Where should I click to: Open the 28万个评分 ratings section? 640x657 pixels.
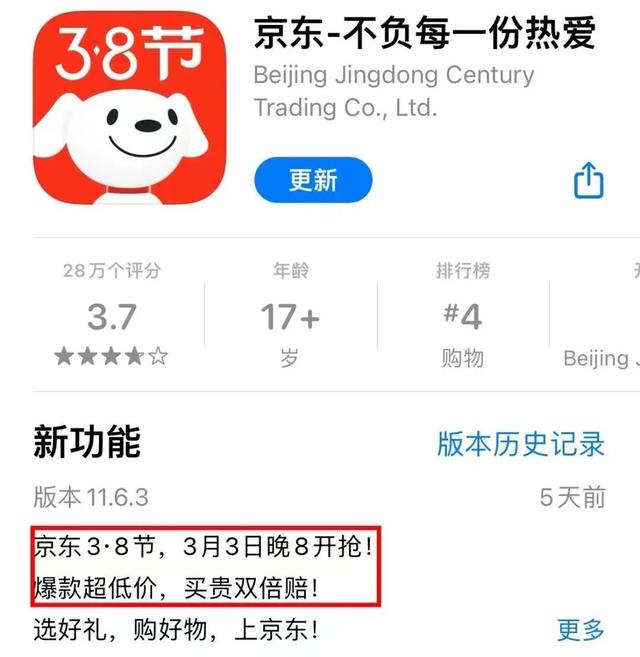point(111,316)
